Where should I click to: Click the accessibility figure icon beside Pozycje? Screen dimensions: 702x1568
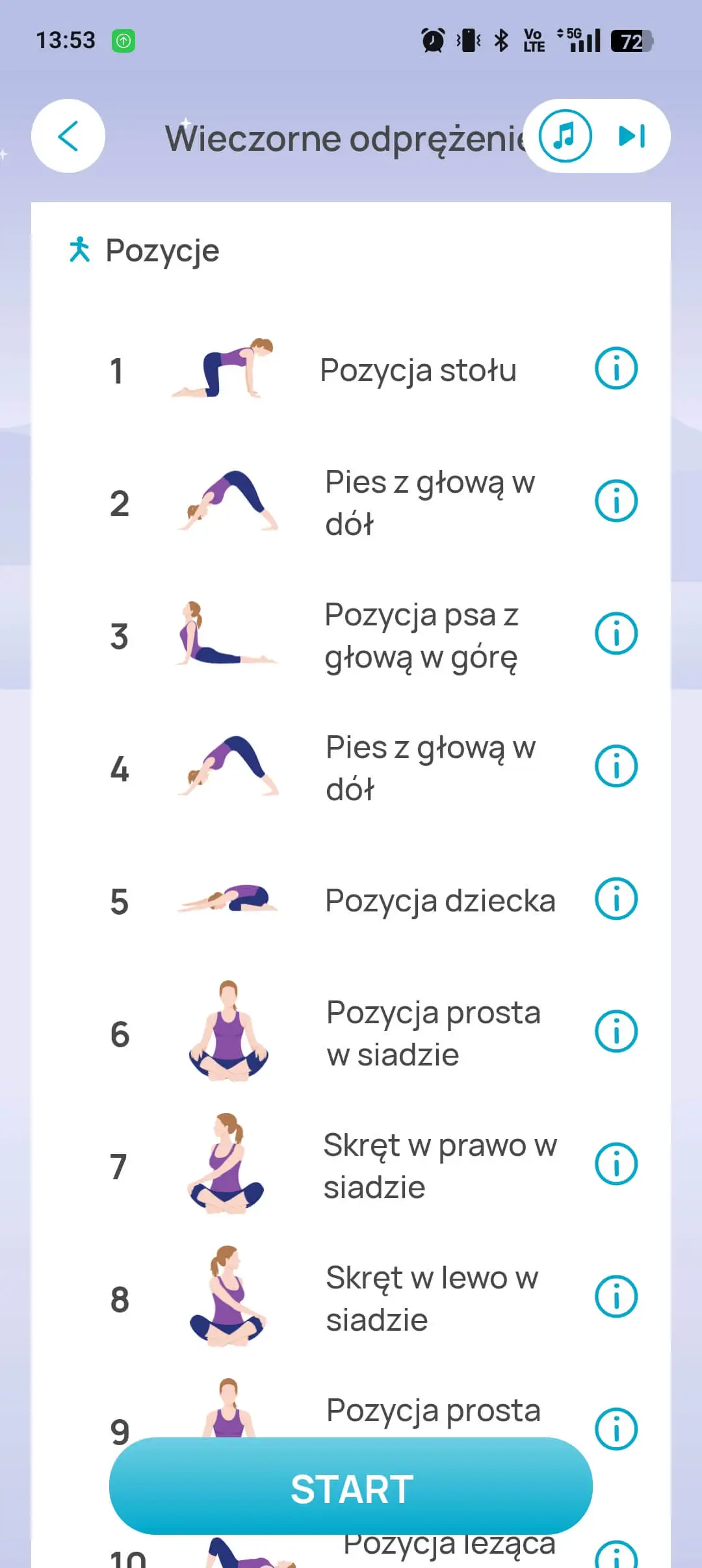tap(79, 249)
